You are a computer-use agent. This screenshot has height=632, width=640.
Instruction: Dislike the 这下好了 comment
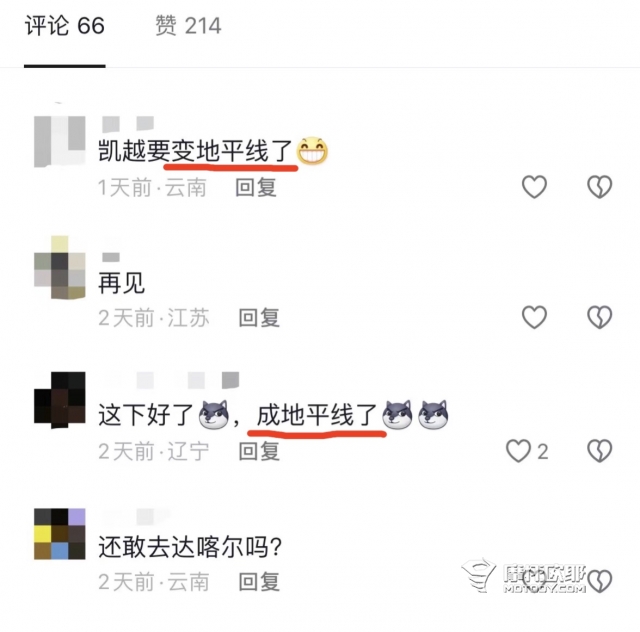pos(599,450)
